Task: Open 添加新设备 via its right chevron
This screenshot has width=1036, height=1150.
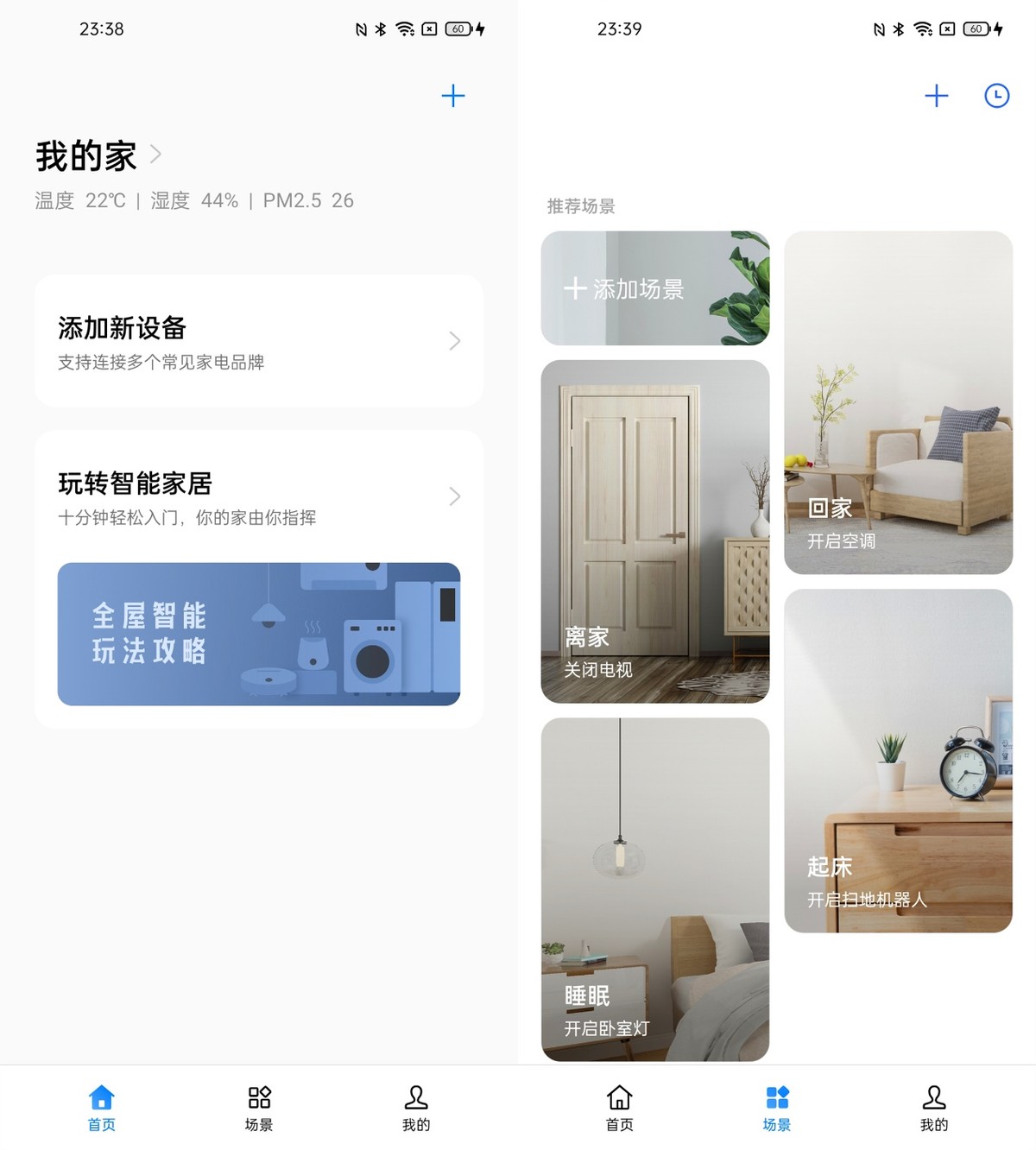Action: (455, 341)
